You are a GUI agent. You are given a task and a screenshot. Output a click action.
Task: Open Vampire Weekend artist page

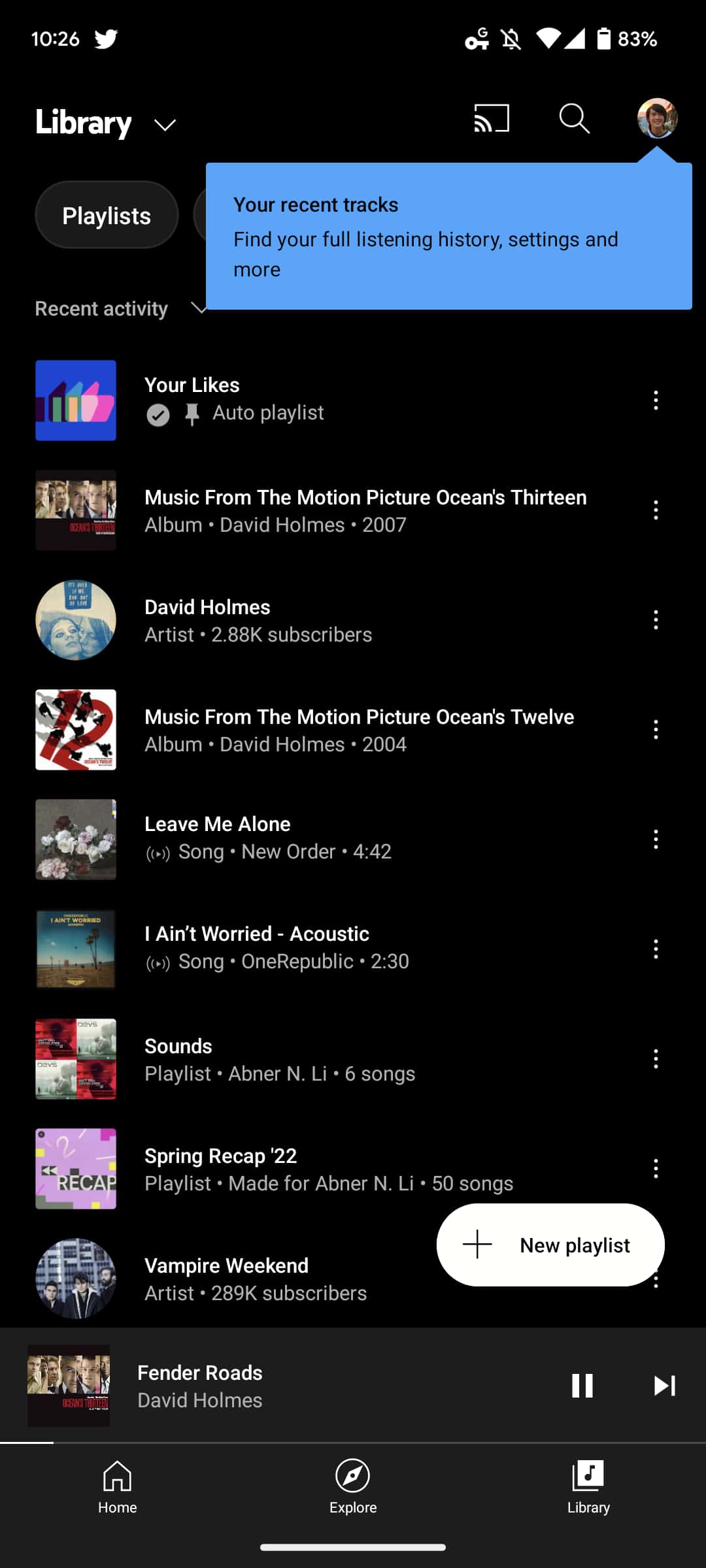[x=255, y=1279]
